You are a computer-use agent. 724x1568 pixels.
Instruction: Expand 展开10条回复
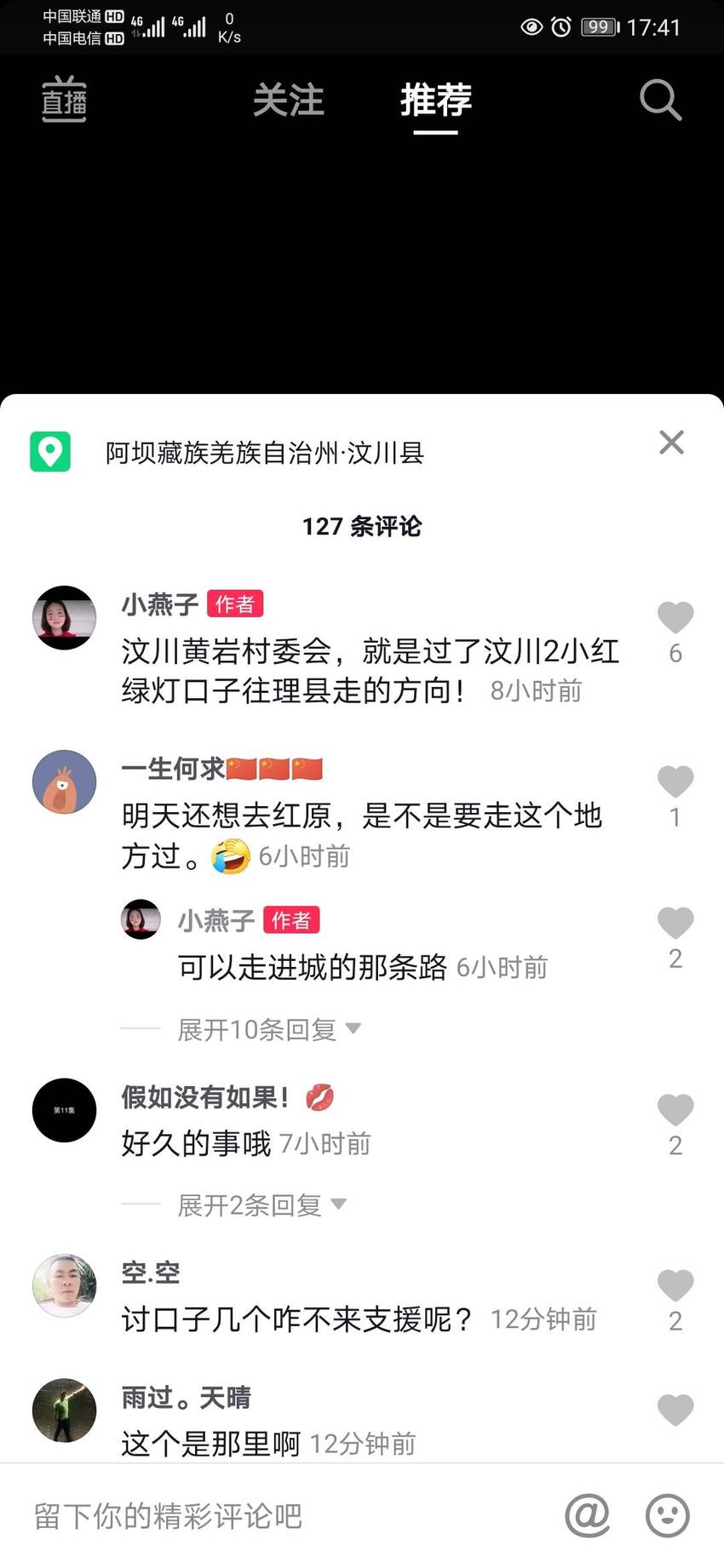click(x=268, y=1029)
